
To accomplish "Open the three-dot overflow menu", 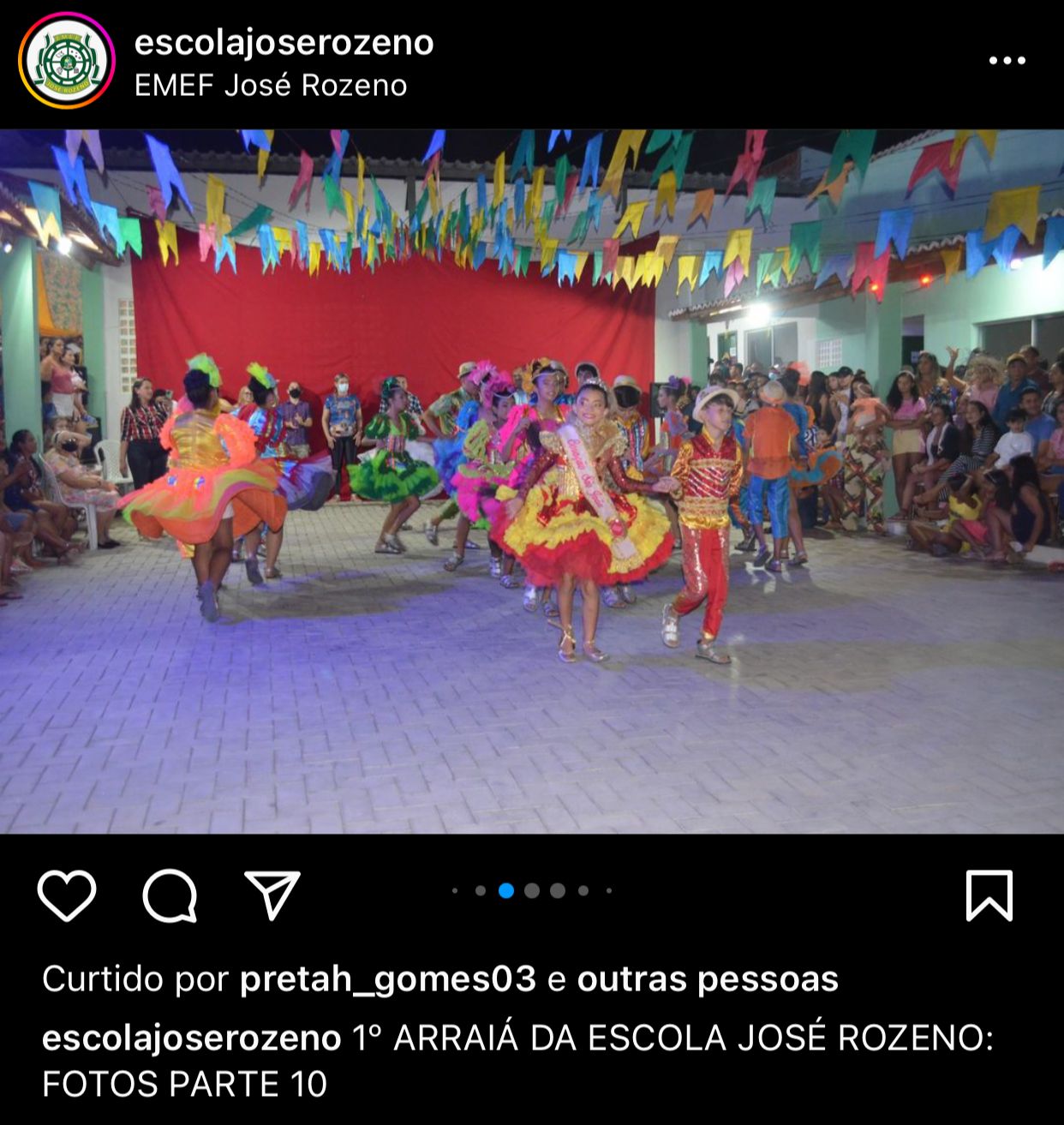I will tap(1007, 61).
